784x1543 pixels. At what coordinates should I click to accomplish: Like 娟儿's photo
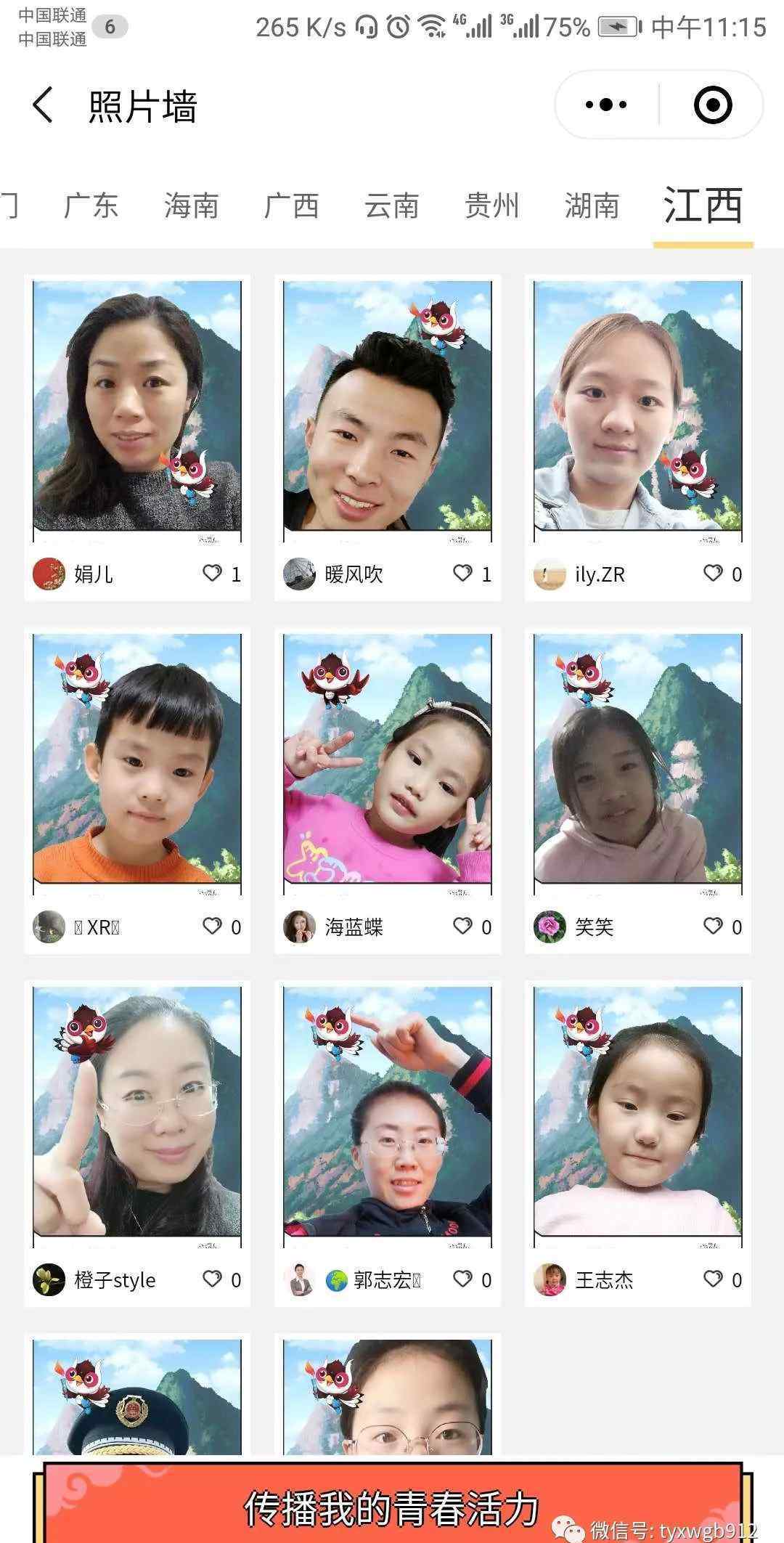[x=212, y=574]
